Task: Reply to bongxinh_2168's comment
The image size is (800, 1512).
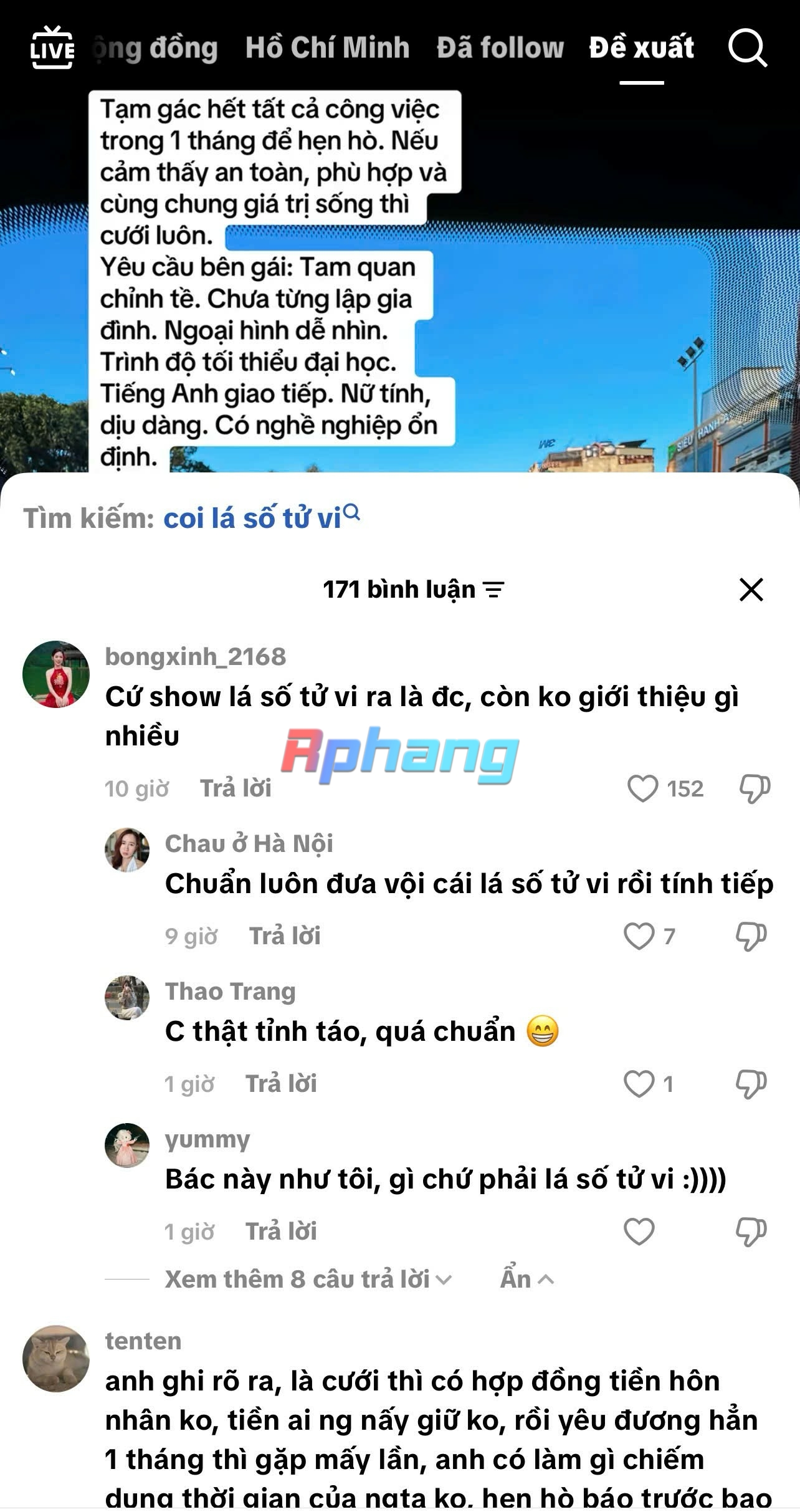Action: 236,788
